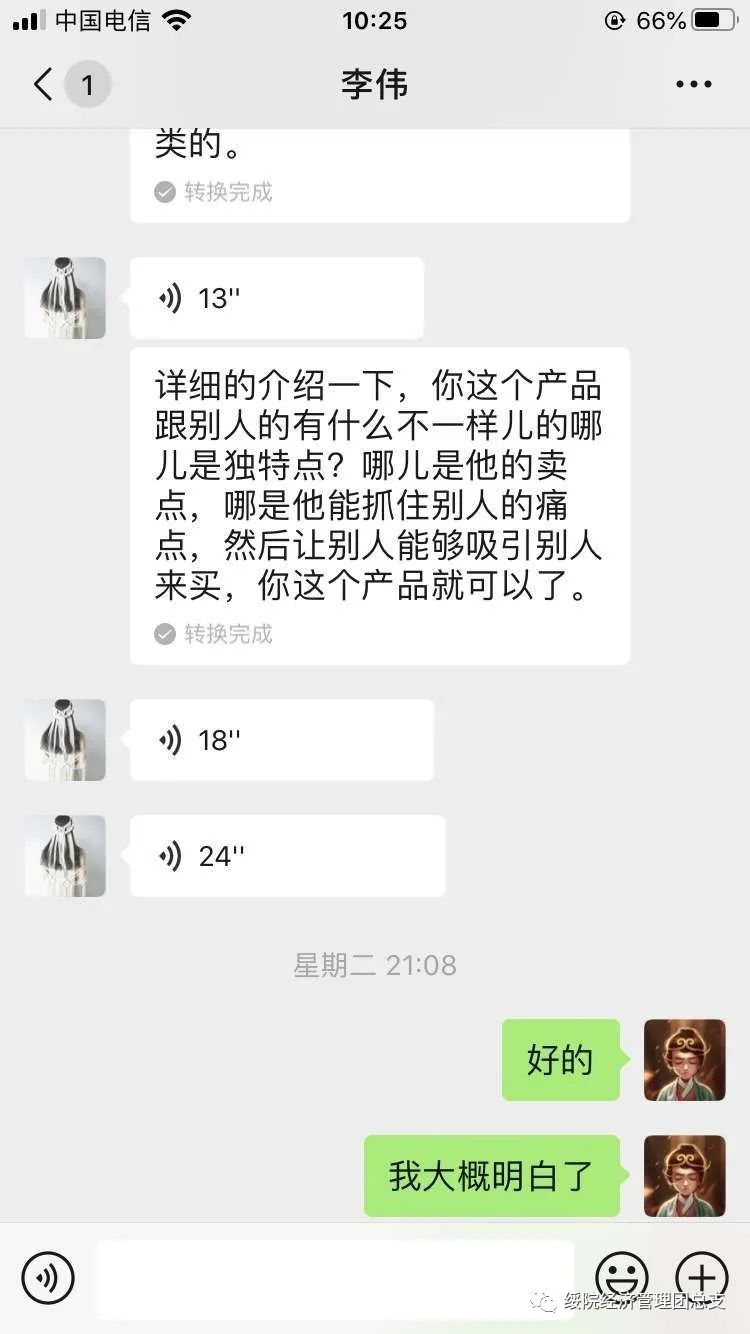The image size is (750, 1334).
Task: Play the 24-second voice message
Action: [x=287, y=856]
